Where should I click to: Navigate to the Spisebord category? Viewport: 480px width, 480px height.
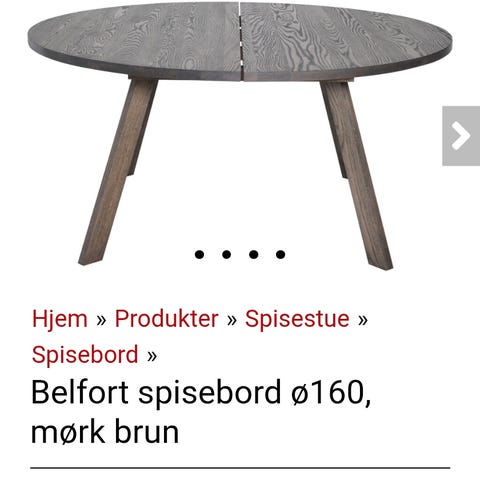(x=85, y=355)
